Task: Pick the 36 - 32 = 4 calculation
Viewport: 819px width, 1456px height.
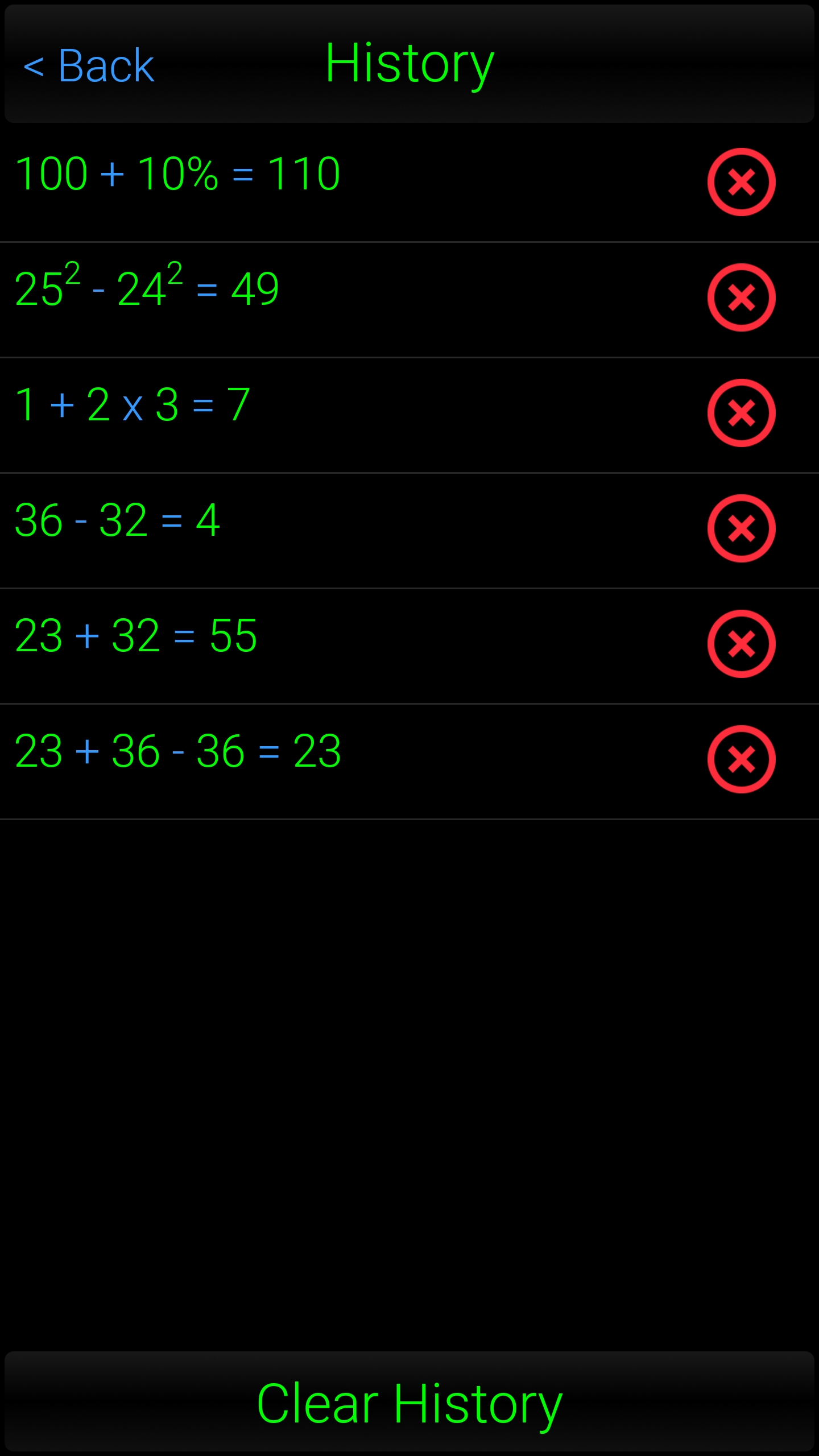Action: (117, 520)
